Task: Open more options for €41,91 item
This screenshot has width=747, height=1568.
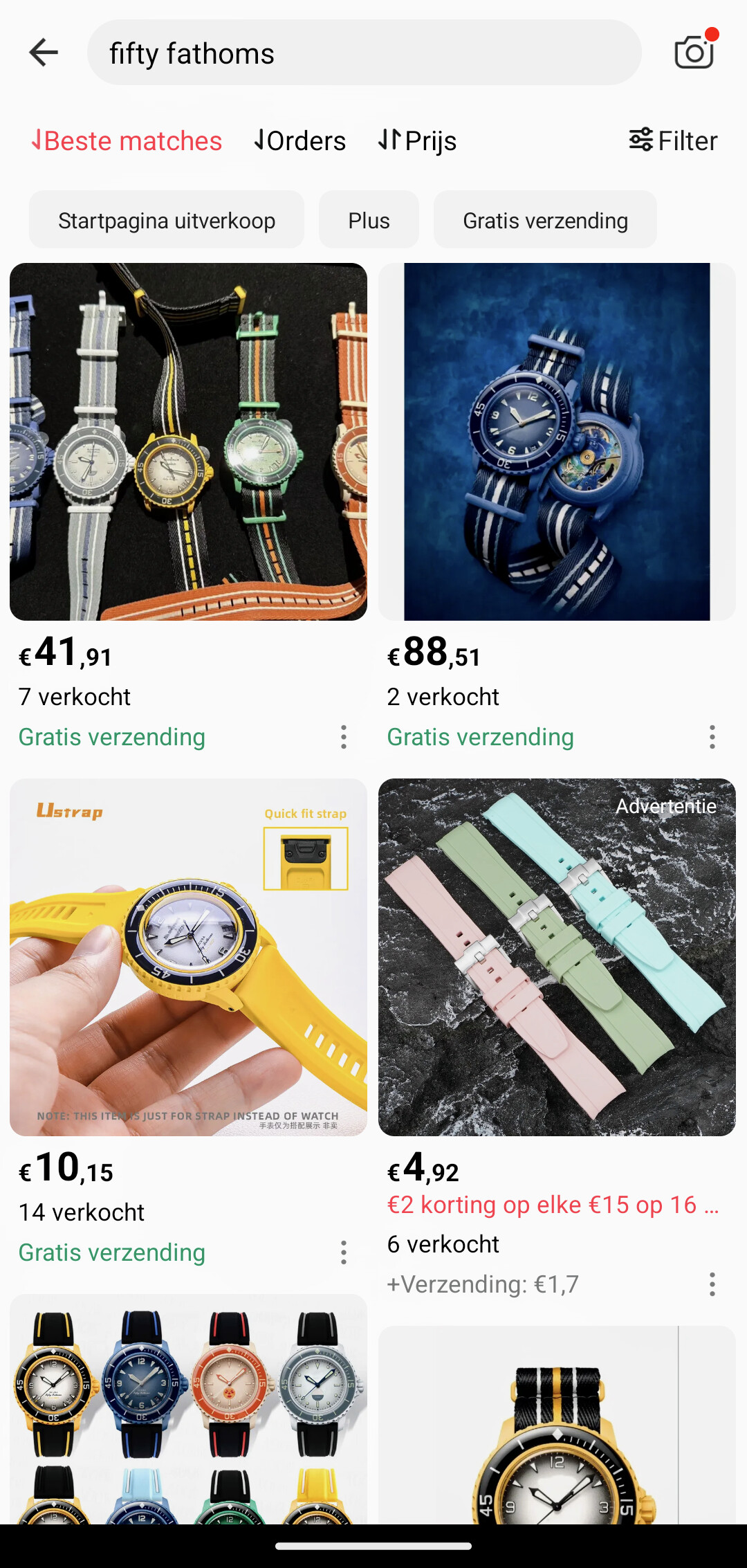Action: click(x=344, y=737)
